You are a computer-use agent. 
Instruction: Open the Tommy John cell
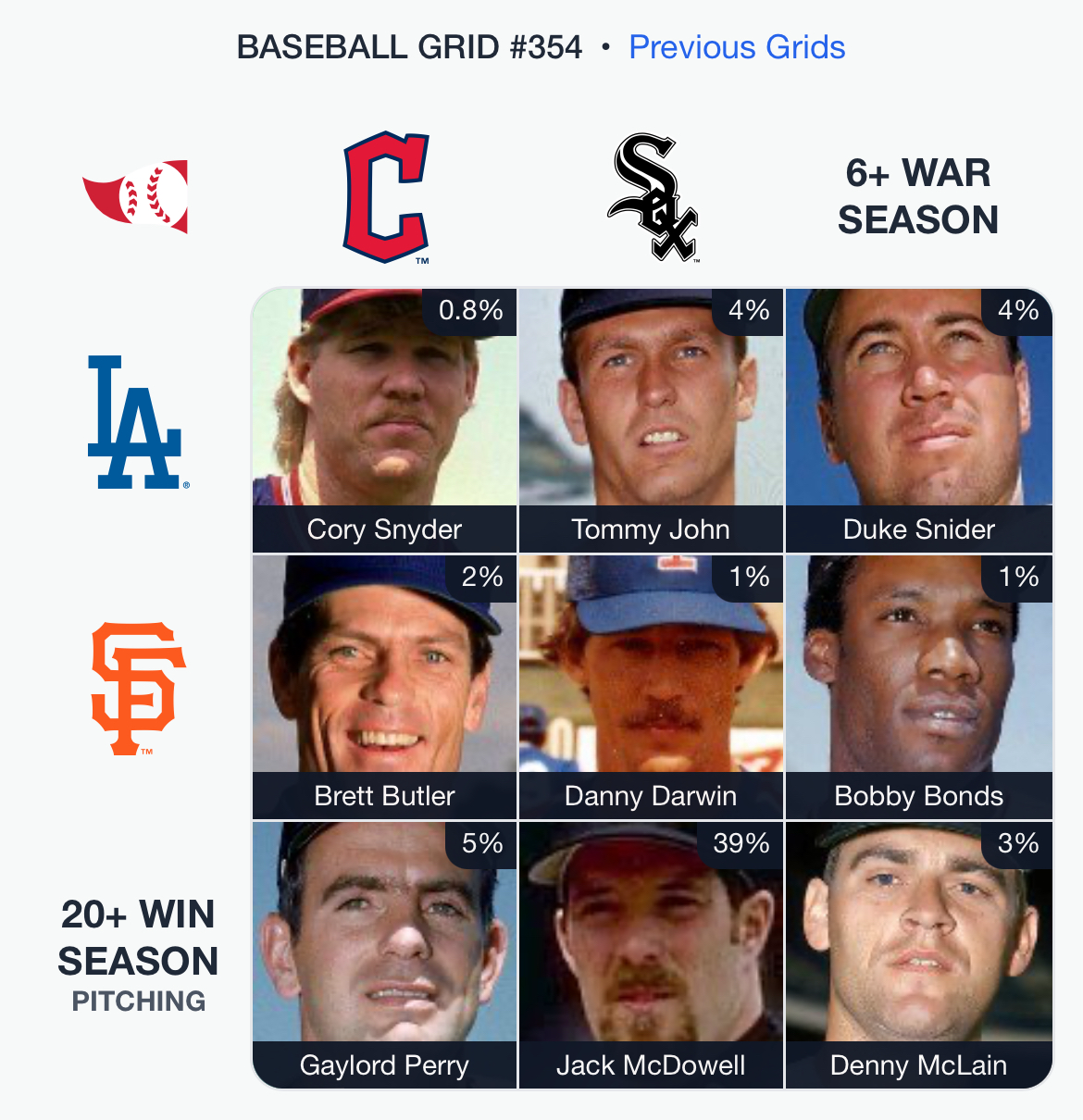[651, 420]
